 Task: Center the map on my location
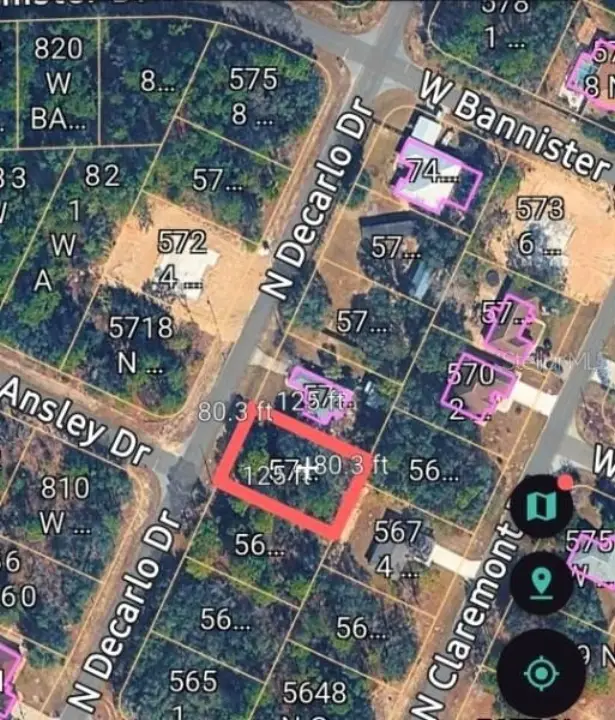click(x=541, y=672)
